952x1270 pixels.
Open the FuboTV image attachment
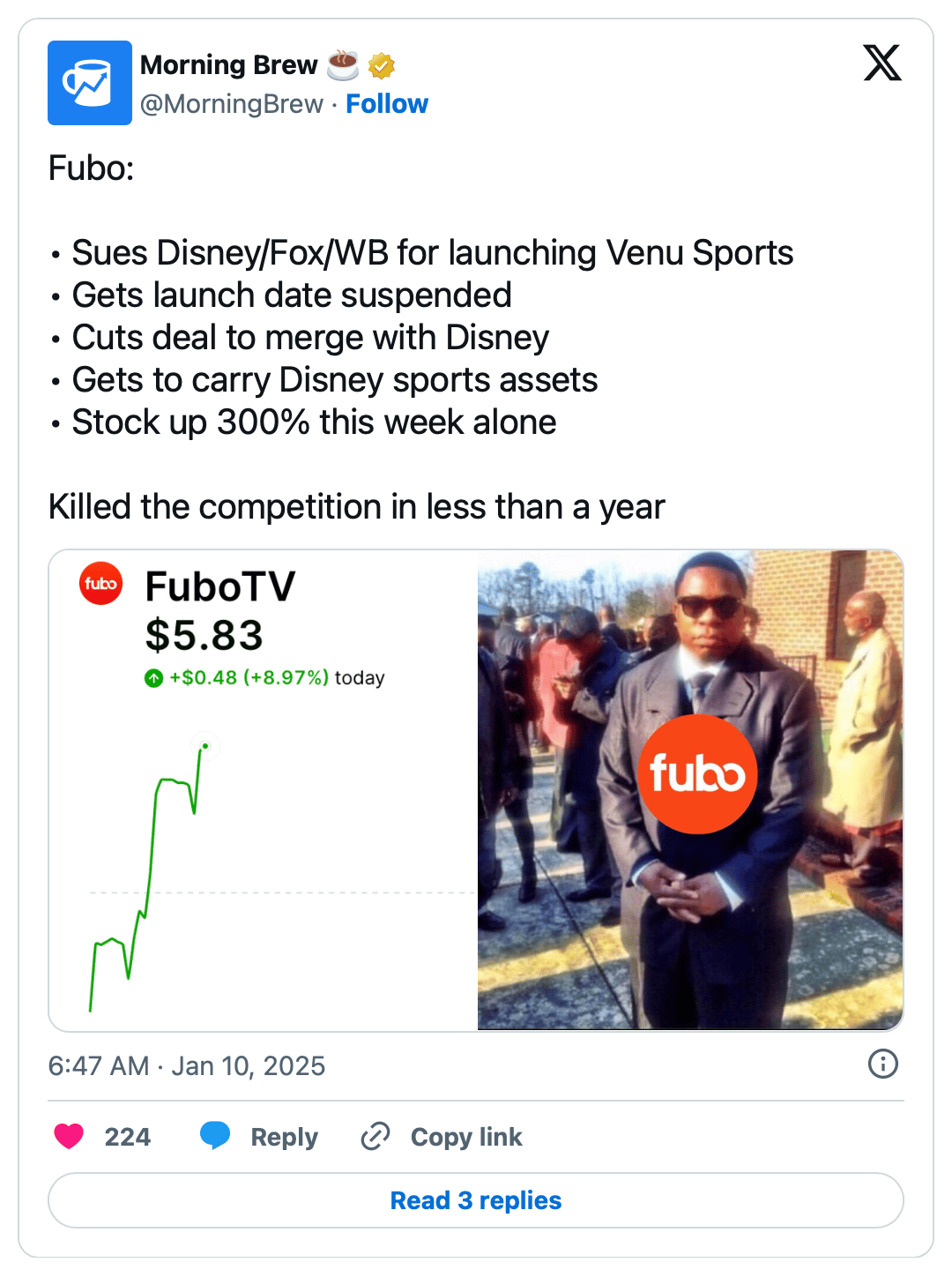pyautogui.click(x=476, y=790)
